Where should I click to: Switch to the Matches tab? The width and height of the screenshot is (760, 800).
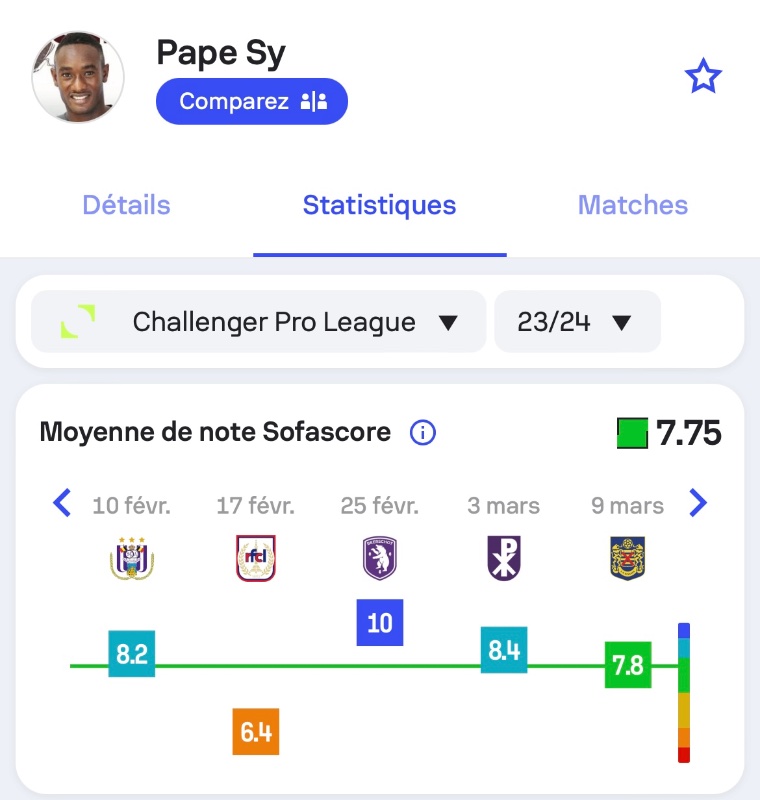[633, 205]
